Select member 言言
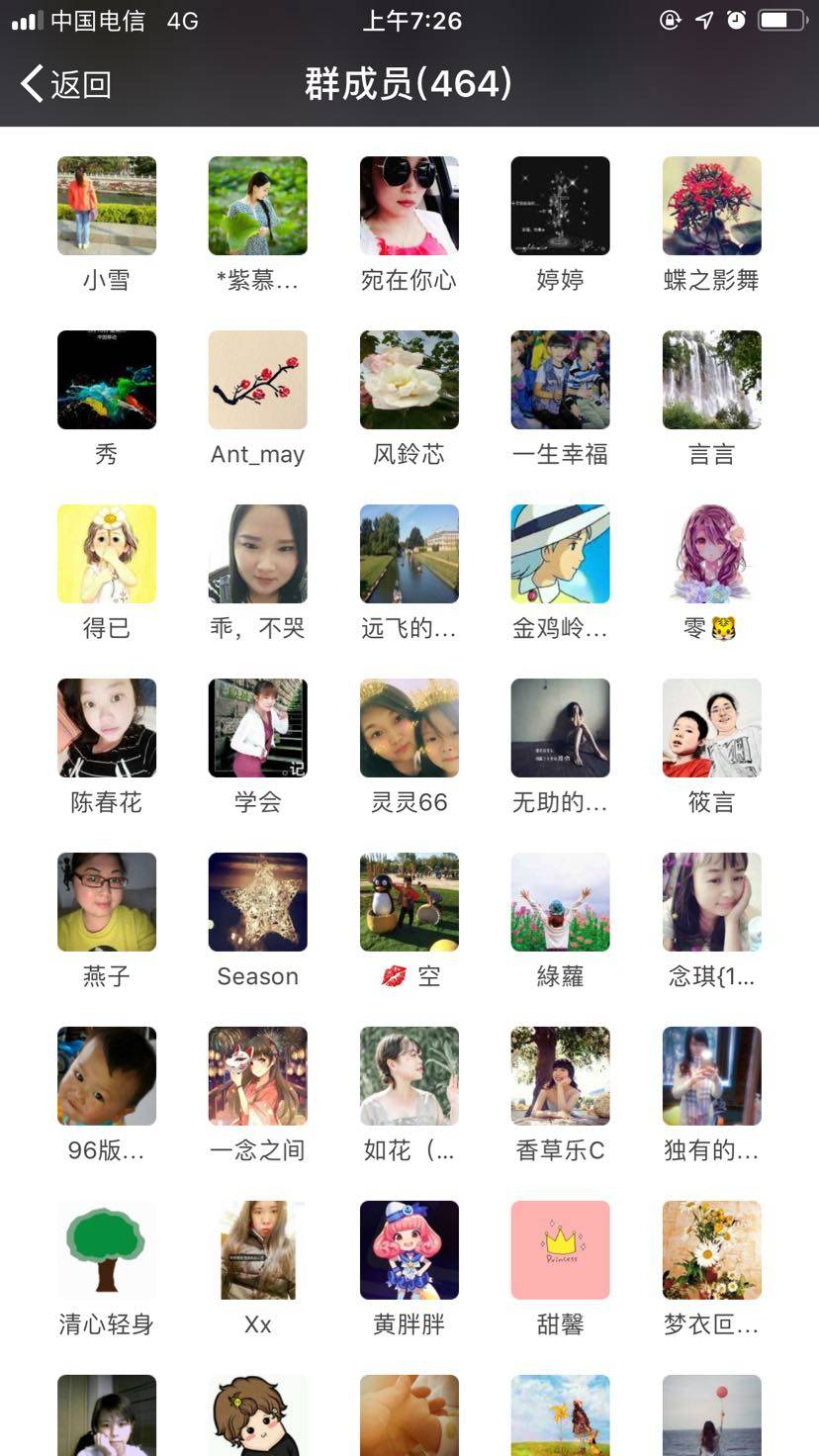The image size is (819, 1456). point(711,380)
